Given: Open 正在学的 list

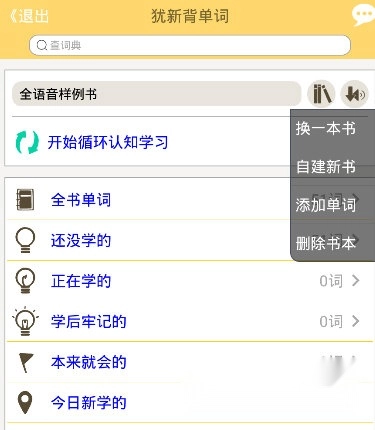Looking at the screenshot, I should (189, 281).
